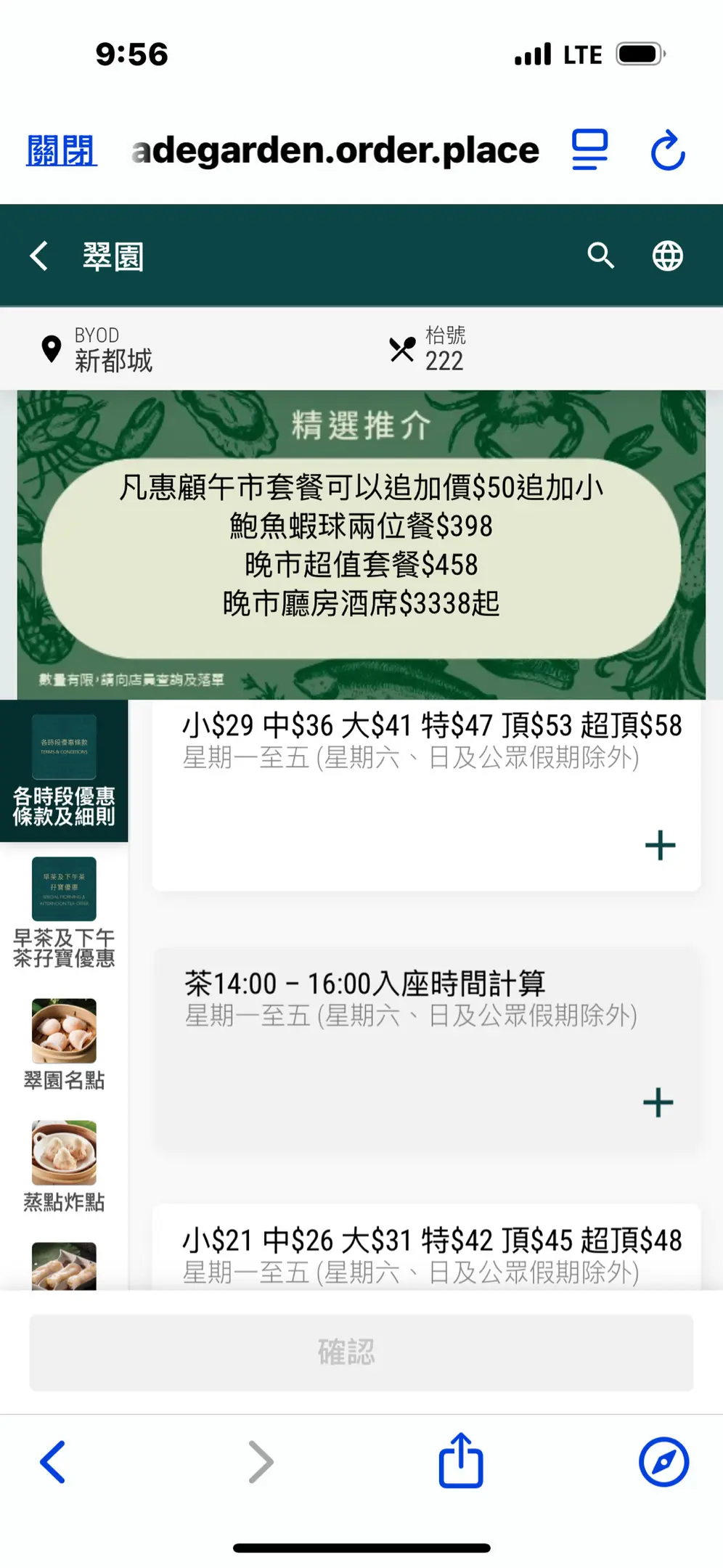Open the 翠園名點 category
The height and width of the screenshot is (1568, 723).
pos(64,1043)
